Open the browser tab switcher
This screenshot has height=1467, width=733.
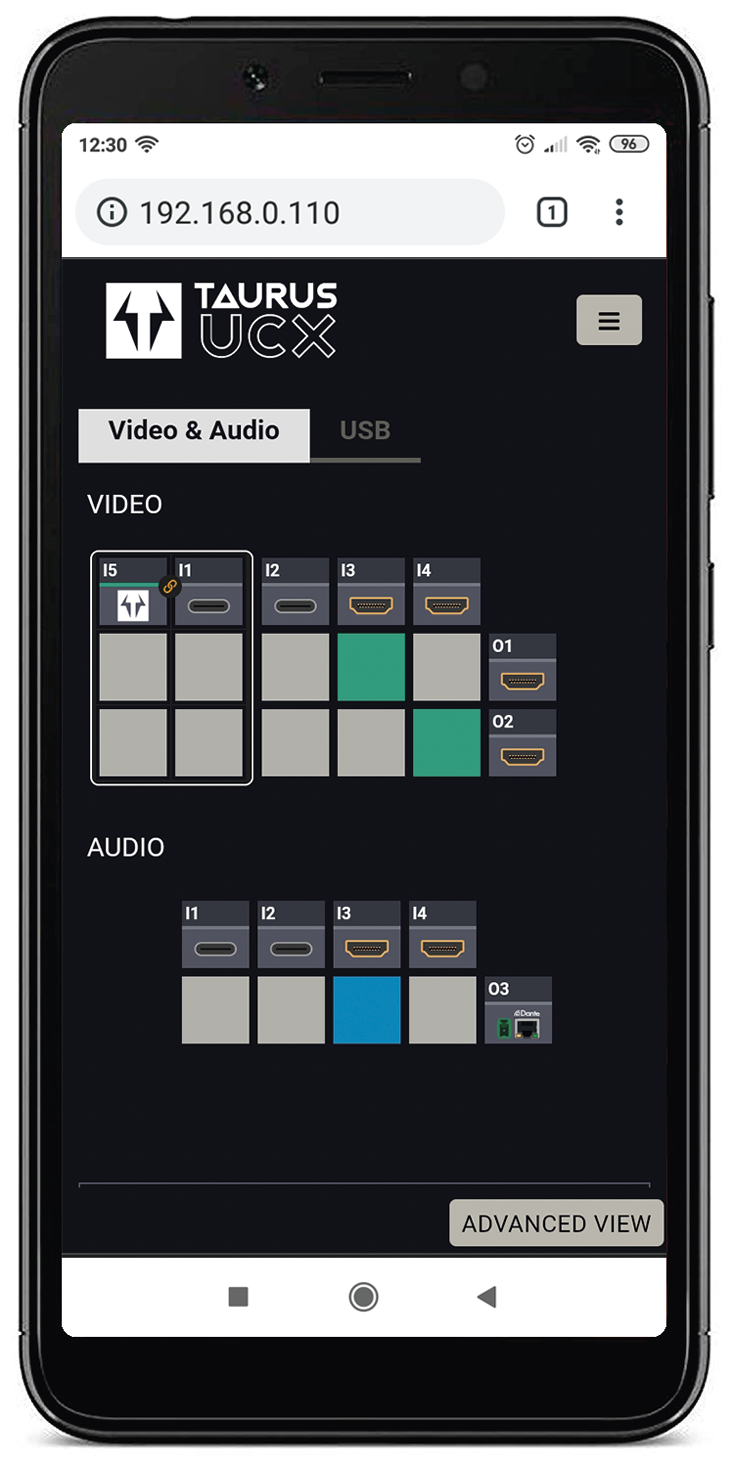[x=552, y=212]
